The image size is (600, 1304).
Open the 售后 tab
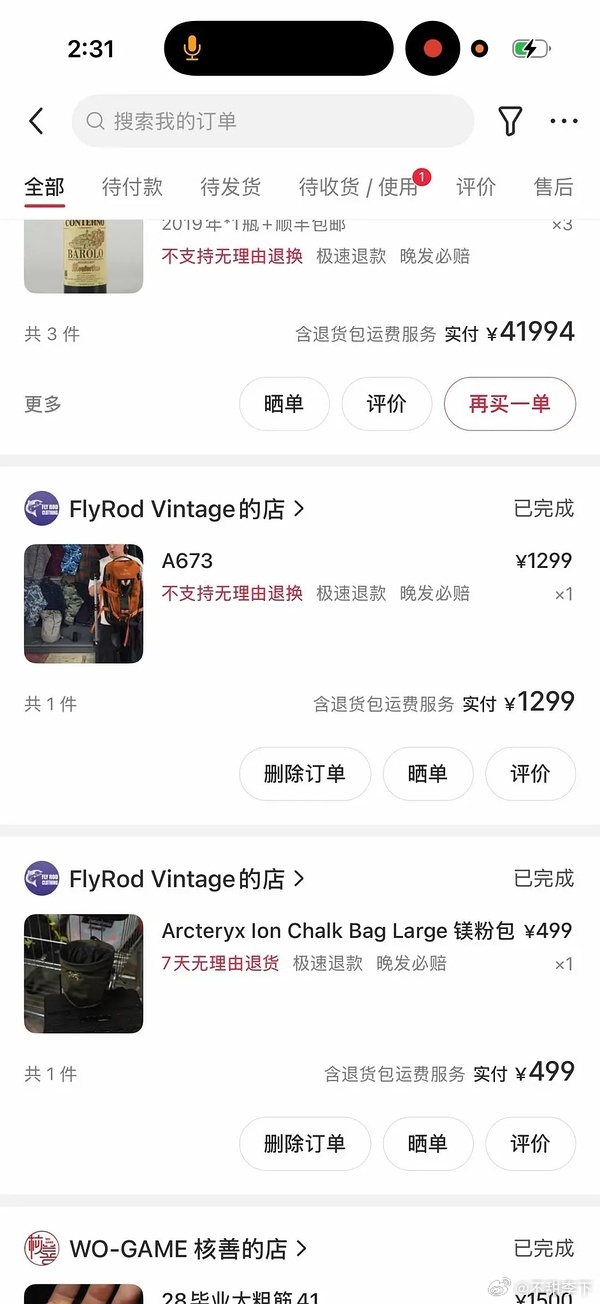click(553, 187)
